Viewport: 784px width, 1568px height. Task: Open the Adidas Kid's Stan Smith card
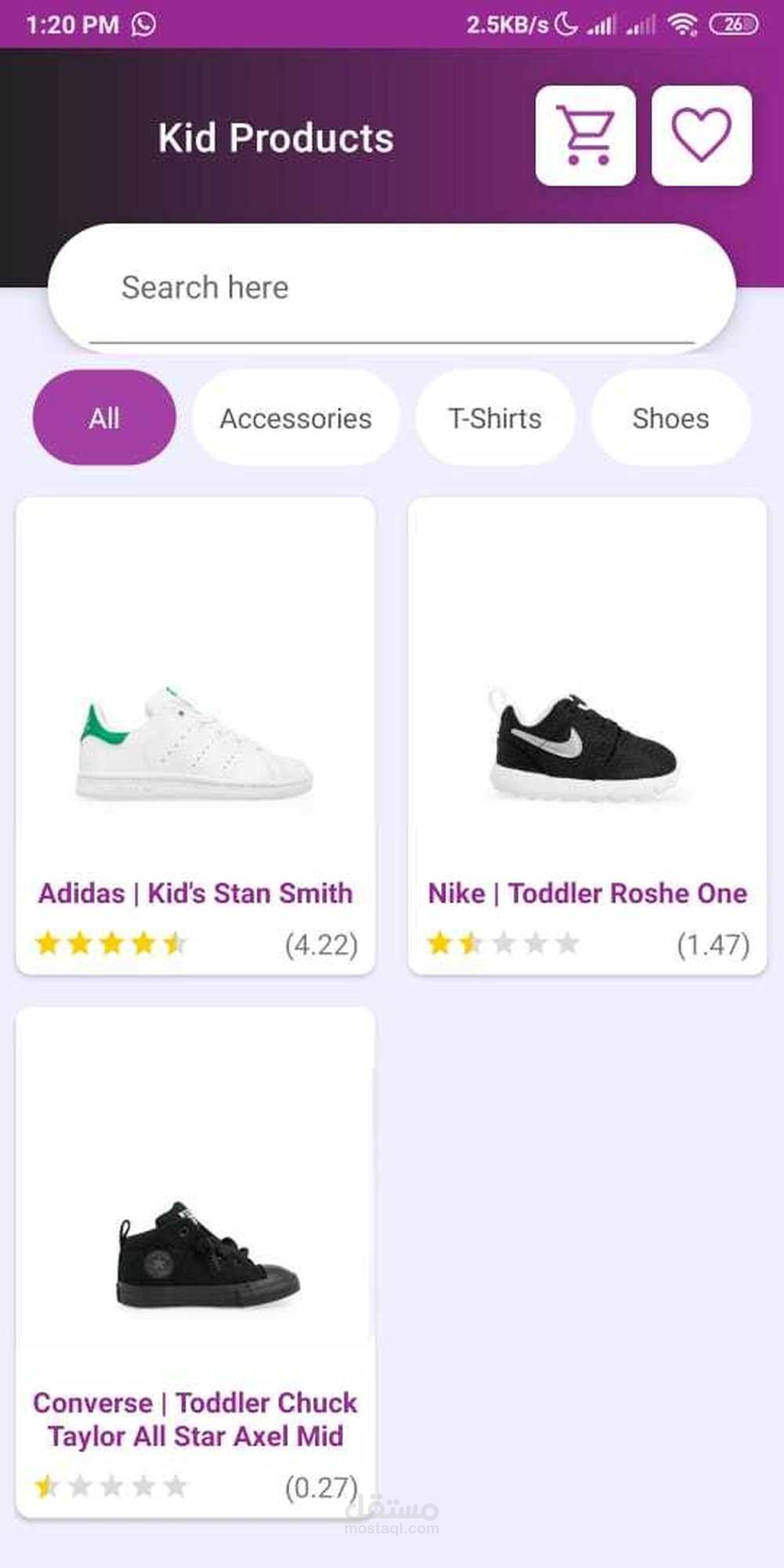[195, 736]
